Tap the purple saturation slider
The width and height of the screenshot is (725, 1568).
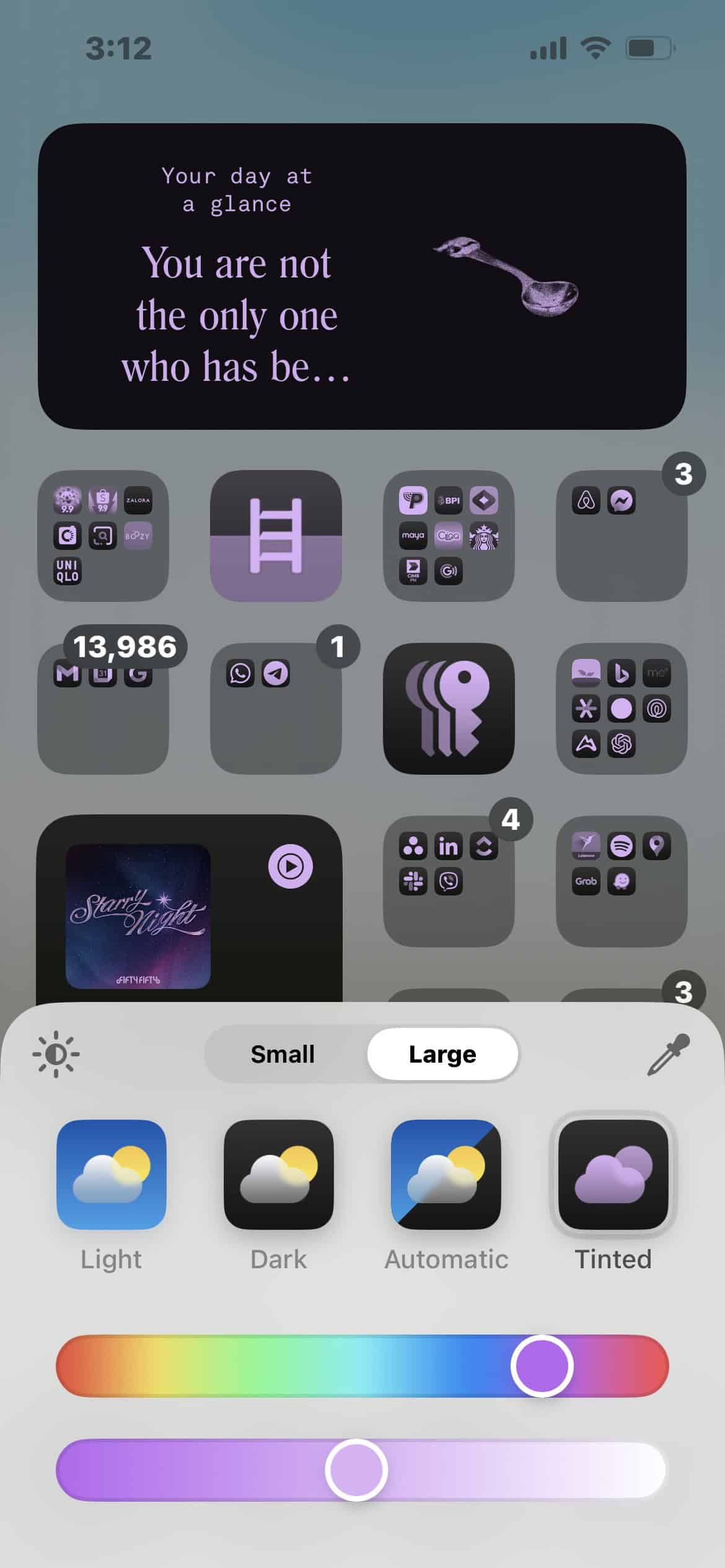click(362, 1470)
